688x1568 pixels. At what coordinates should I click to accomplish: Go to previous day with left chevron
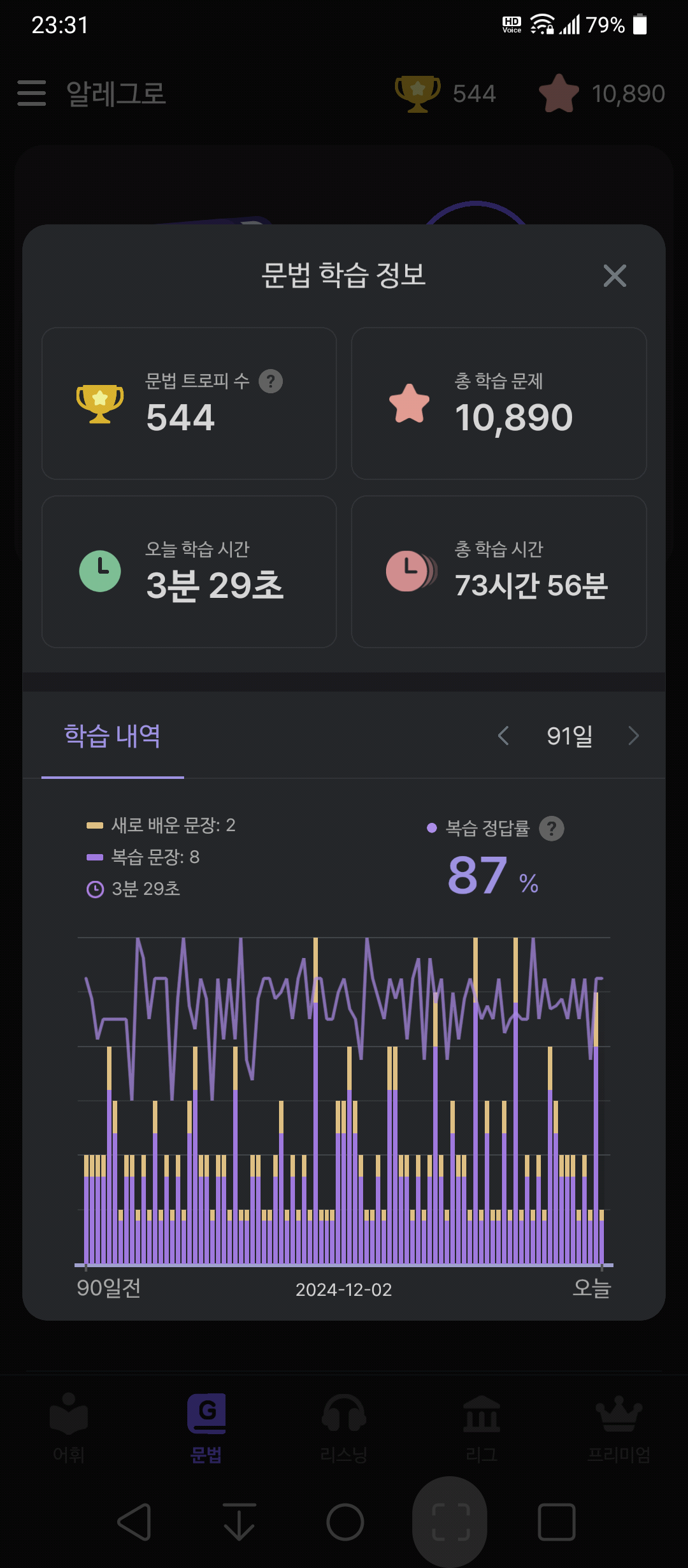(x=503, y=736)
